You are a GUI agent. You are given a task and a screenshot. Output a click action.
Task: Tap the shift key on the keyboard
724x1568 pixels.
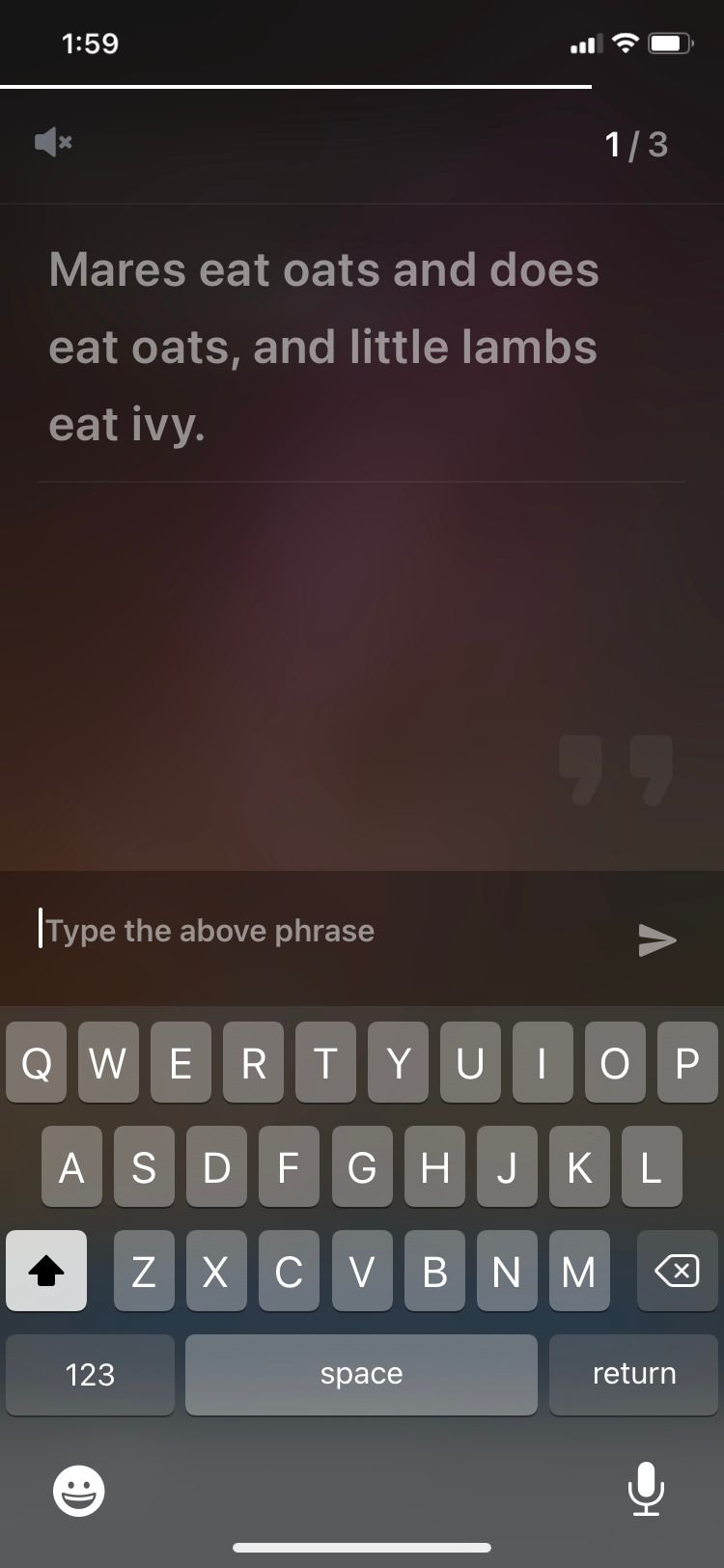point(46,1271)
